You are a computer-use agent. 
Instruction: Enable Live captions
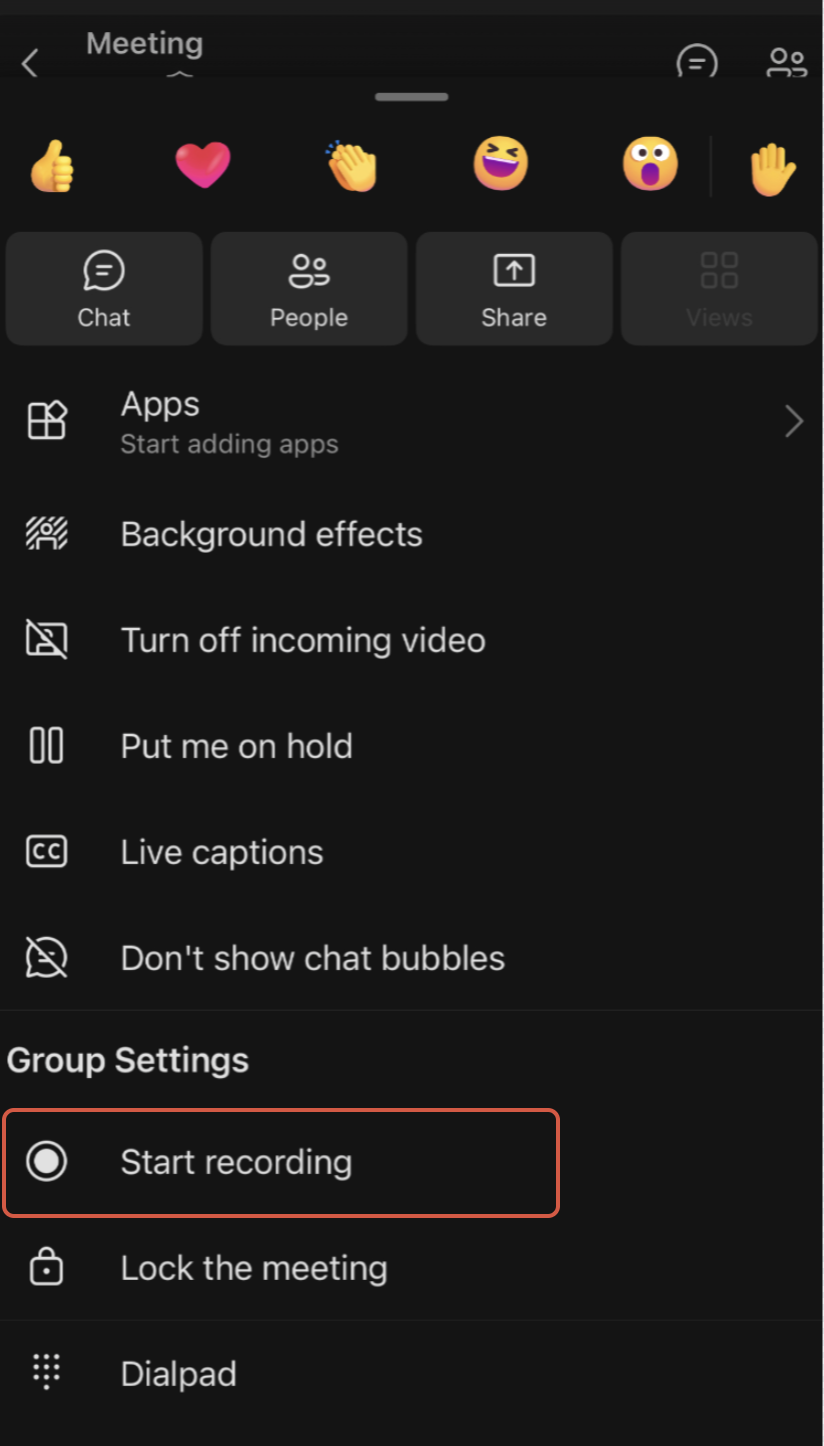tap(221, 853)
